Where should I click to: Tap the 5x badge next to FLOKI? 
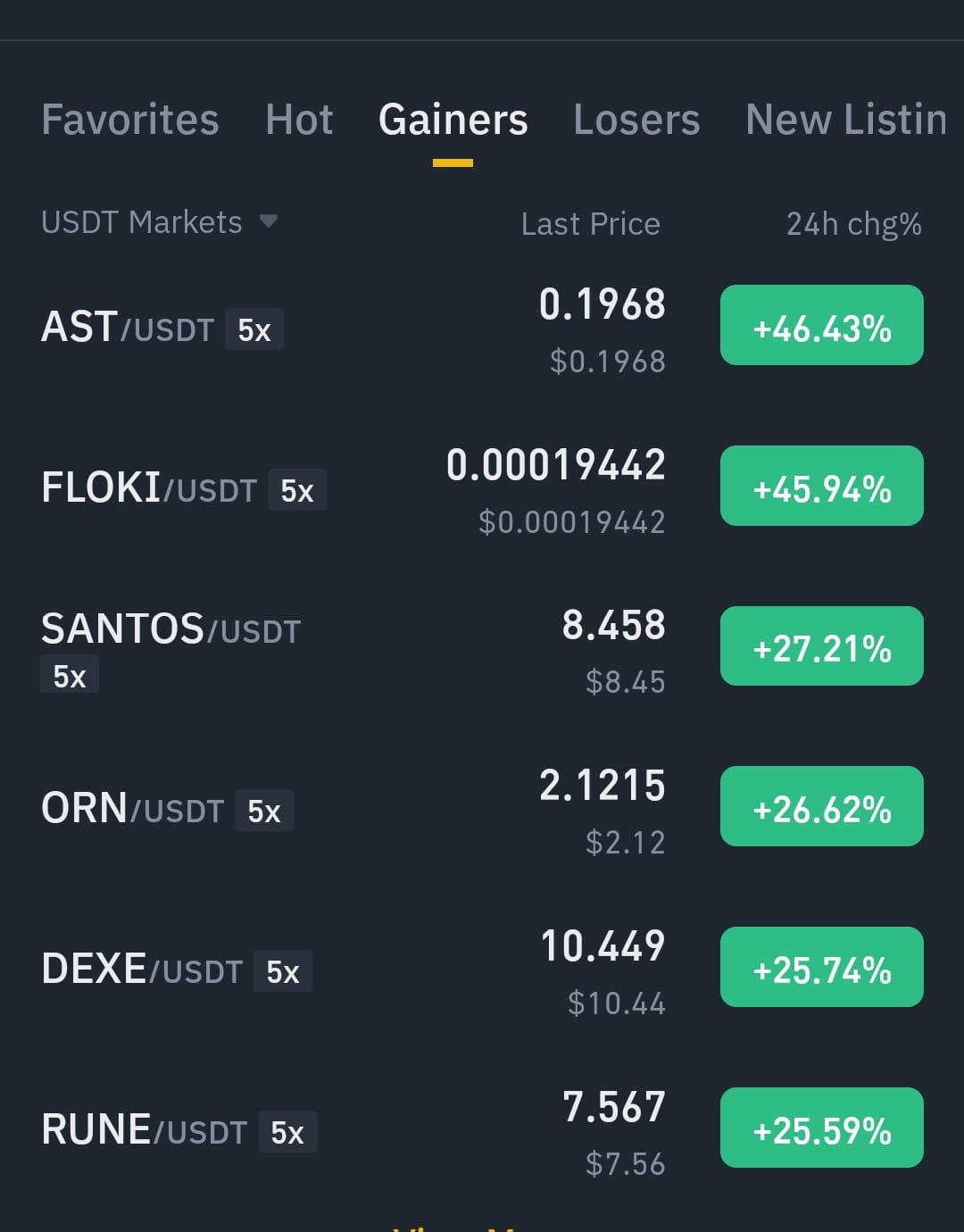(x=297, y=490)
